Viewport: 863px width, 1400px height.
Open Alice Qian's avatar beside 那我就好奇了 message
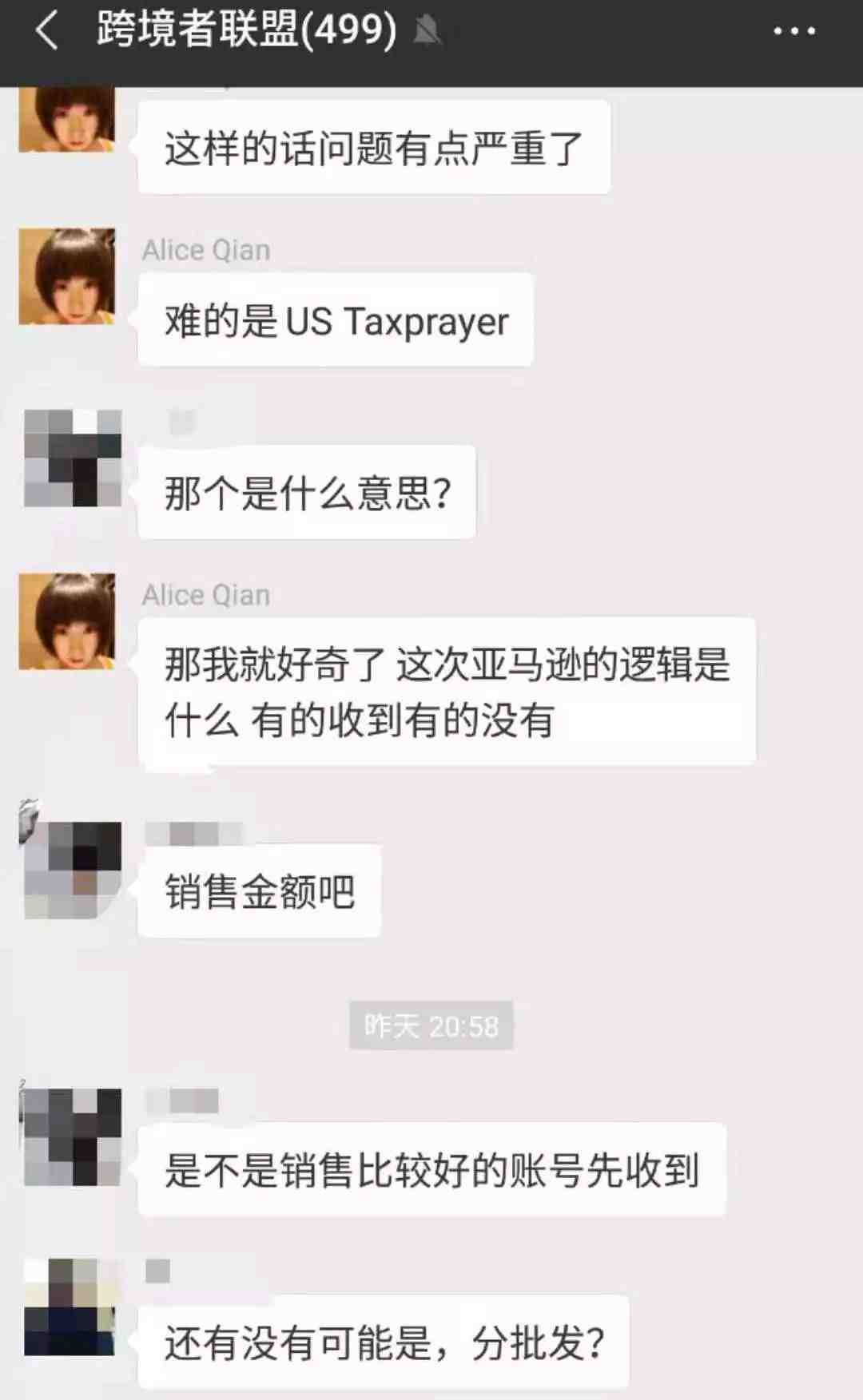(67, 621)
